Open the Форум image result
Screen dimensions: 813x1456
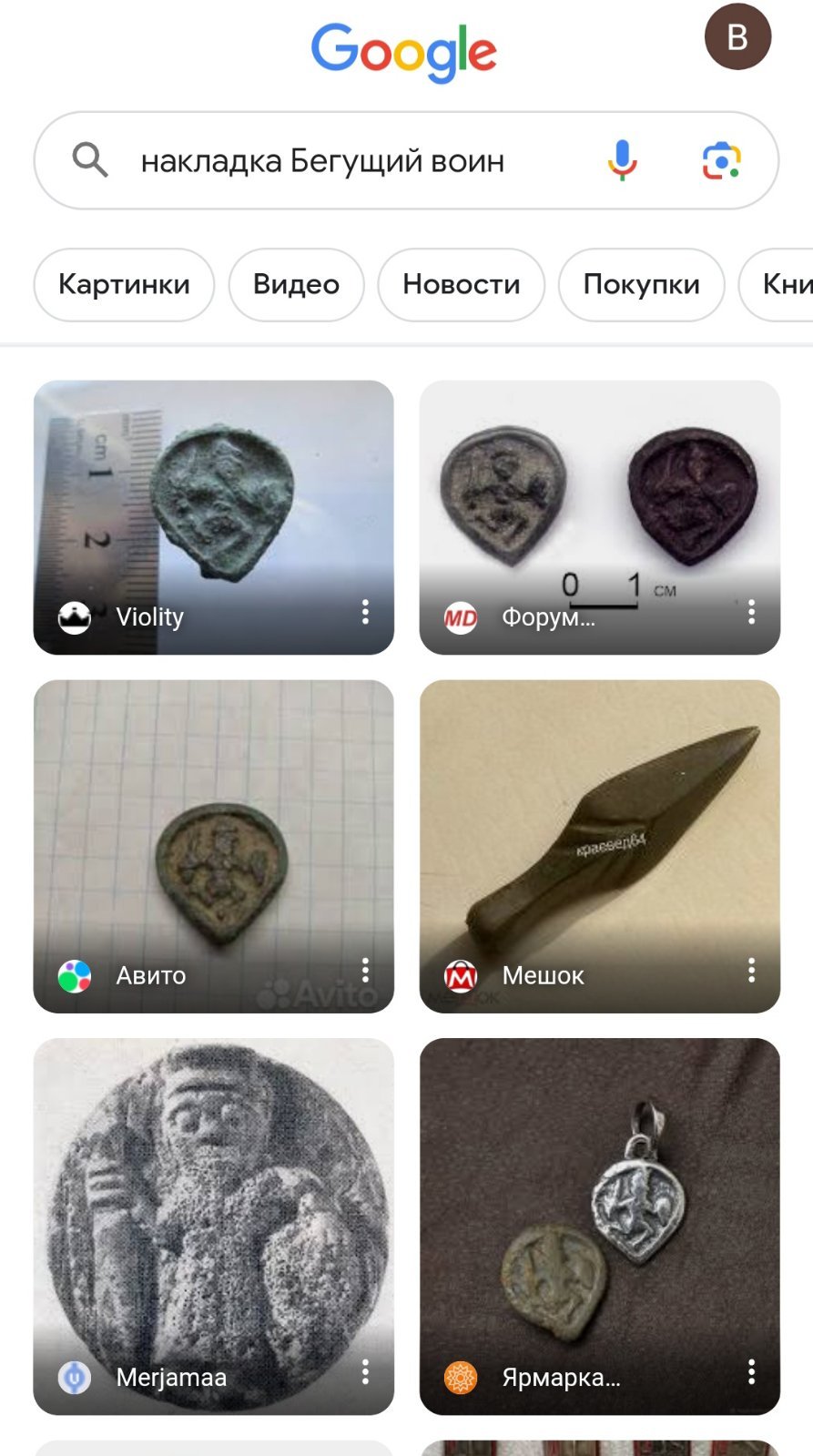pos(600,517)
